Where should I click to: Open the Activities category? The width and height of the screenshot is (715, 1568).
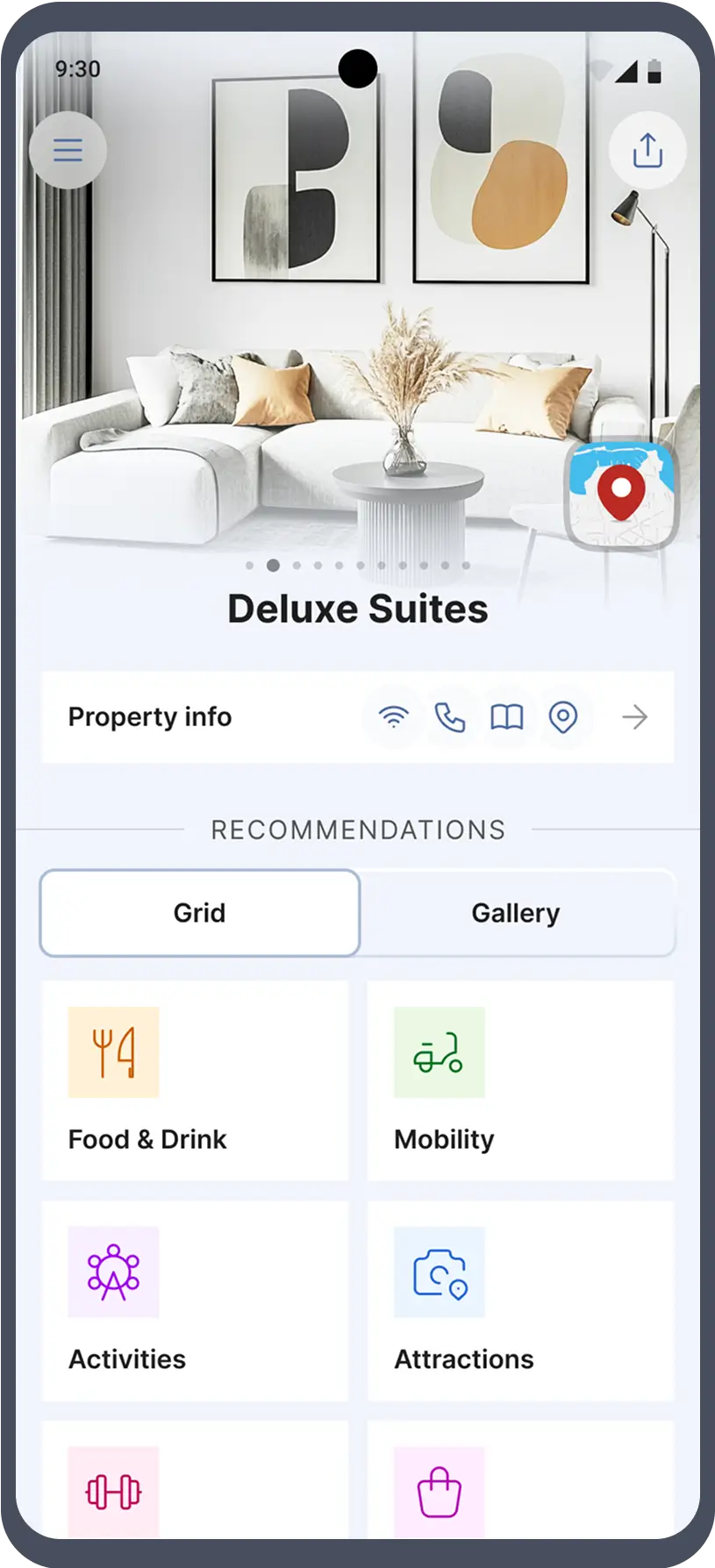click(x=195, y=1301)
